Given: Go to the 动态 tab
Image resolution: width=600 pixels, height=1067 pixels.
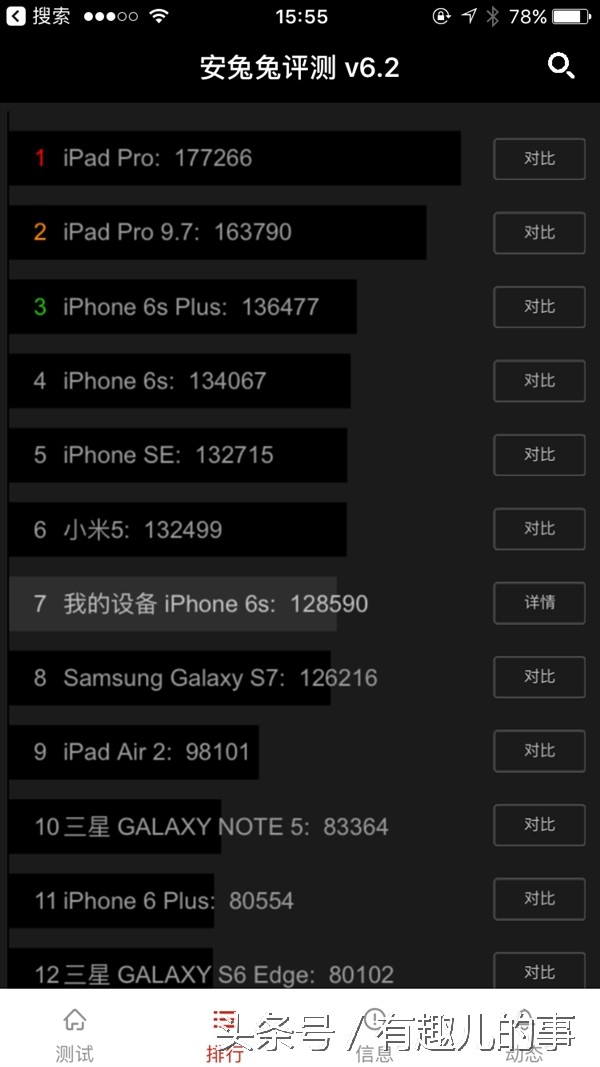Looking at the screenshot, I should click(524, 1034).
